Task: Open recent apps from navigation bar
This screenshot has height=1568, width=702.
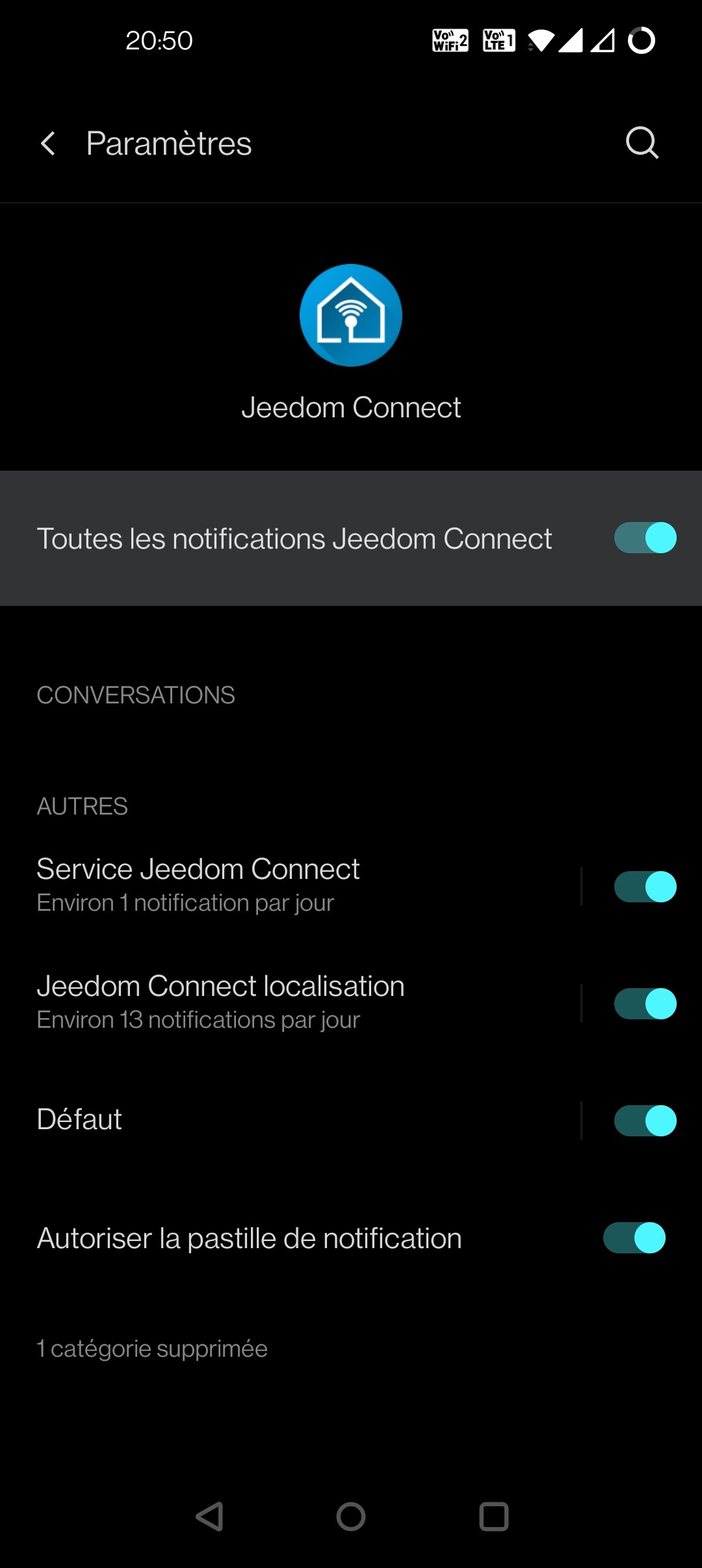Action: point(493,1517)
